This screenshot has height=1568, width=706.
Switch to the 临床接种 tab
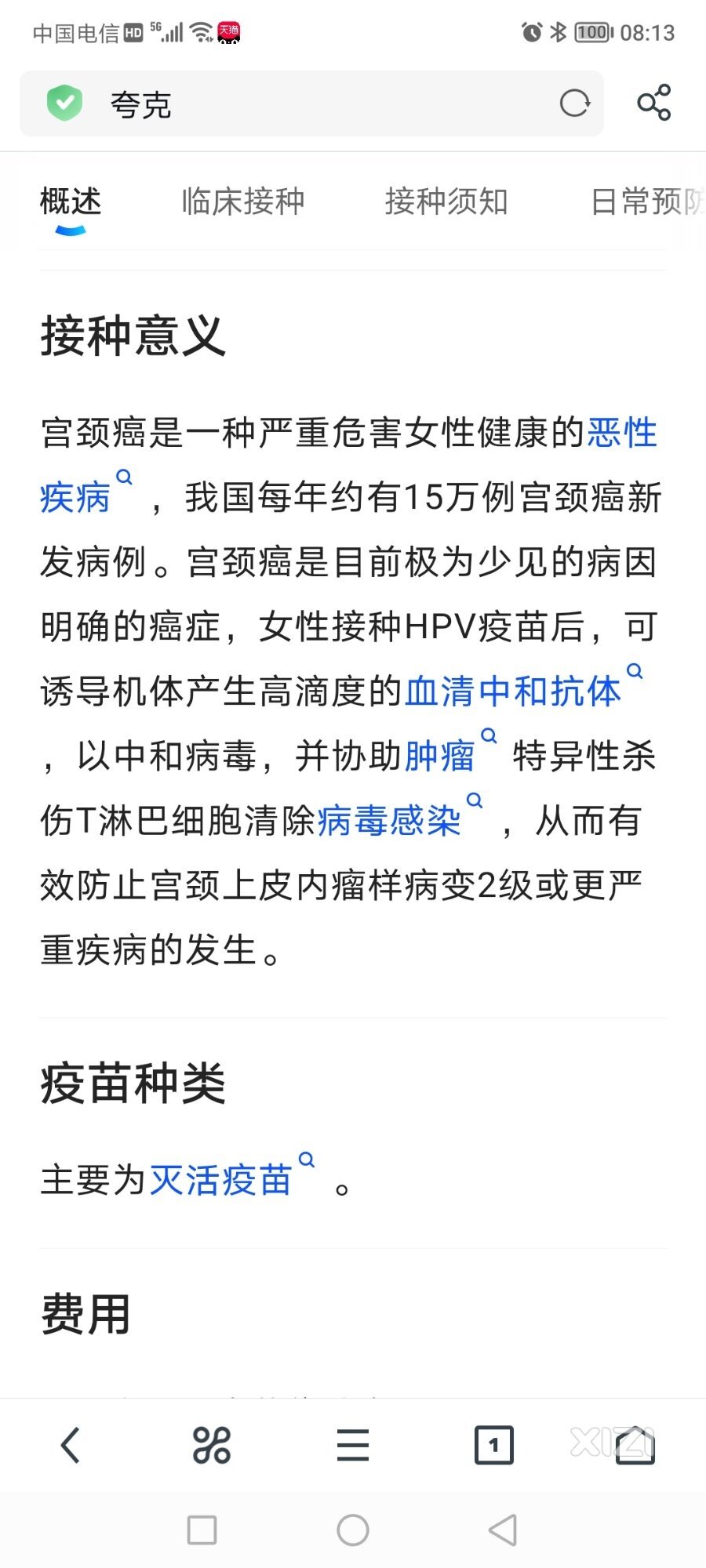pos(242,201)
